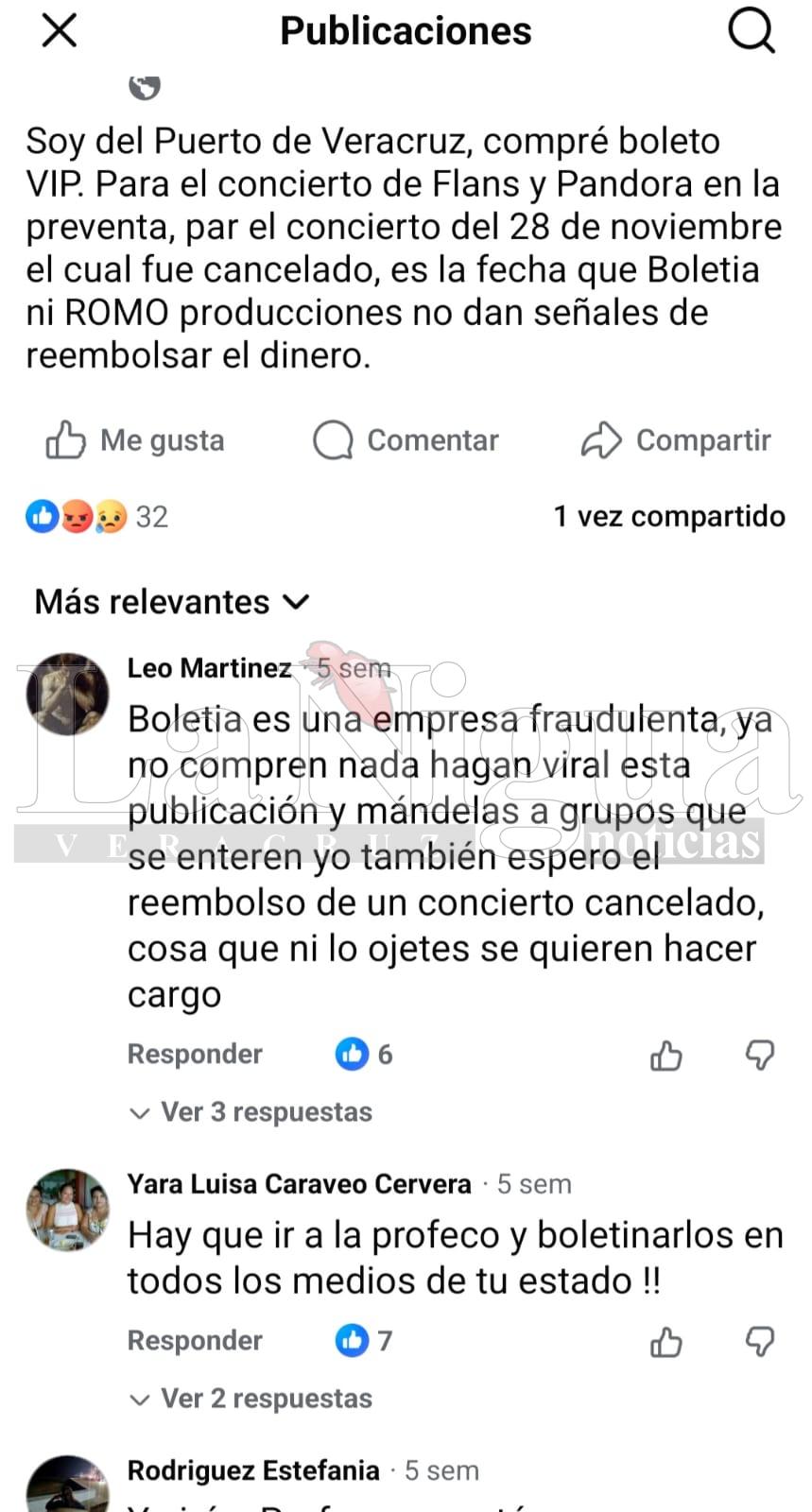The width and height of the screenshot is (812, 1512).
Task: Thumbs down Yara Luisa's comment
Action: coord(760,1341)
